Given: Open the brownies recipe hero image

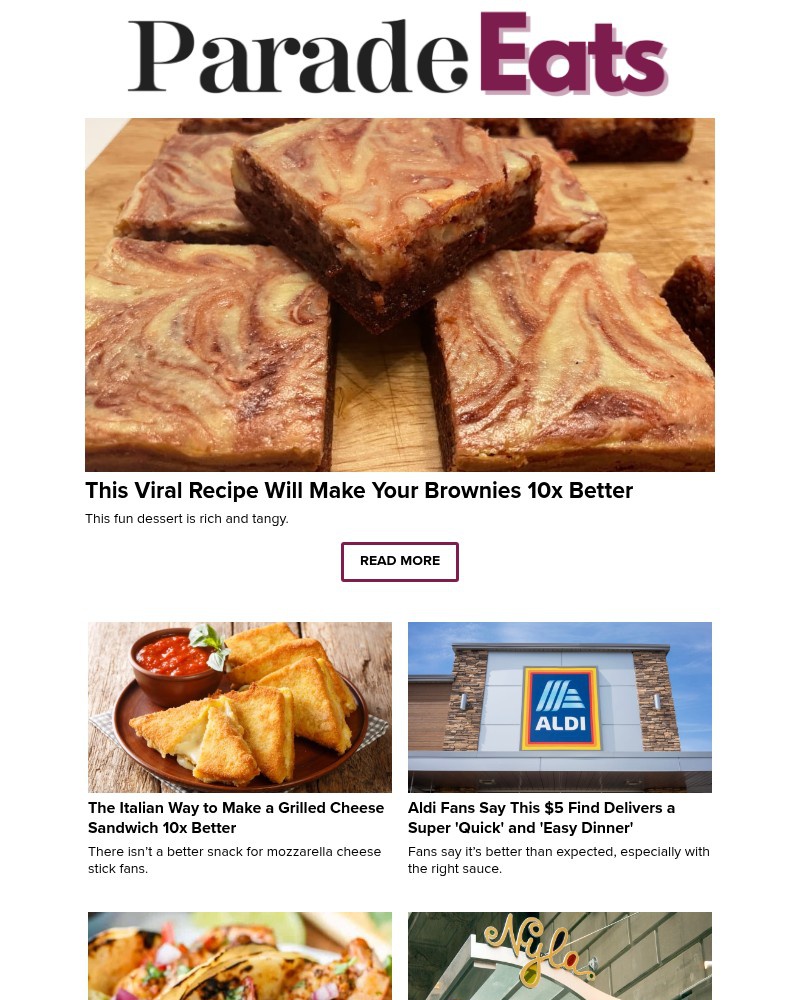Looking at the screenshot, I should click(x=400, y=295).
